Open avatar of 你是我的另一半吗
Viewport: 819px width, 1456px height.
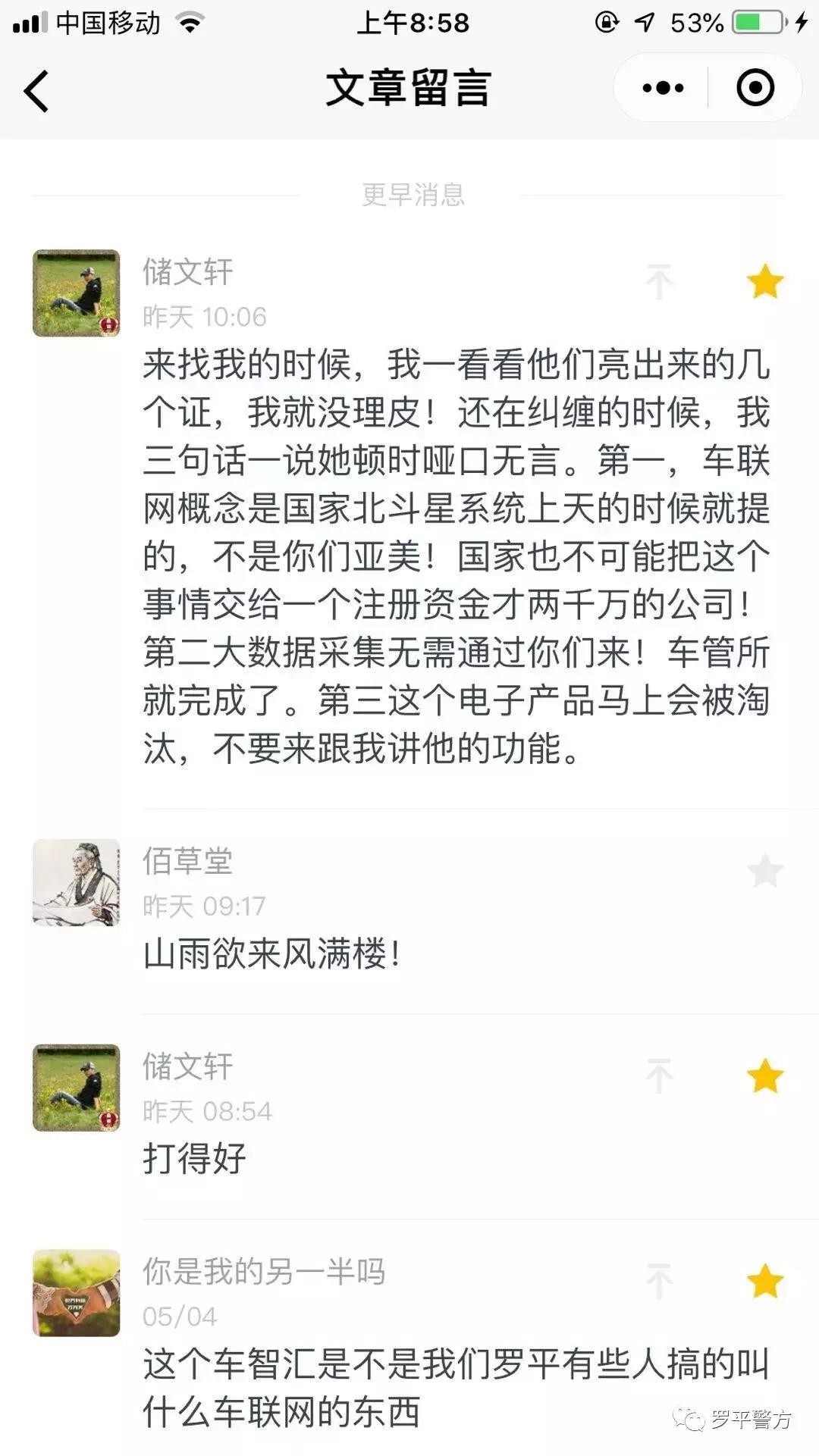pyautogui.click(x=76, y=1293)
